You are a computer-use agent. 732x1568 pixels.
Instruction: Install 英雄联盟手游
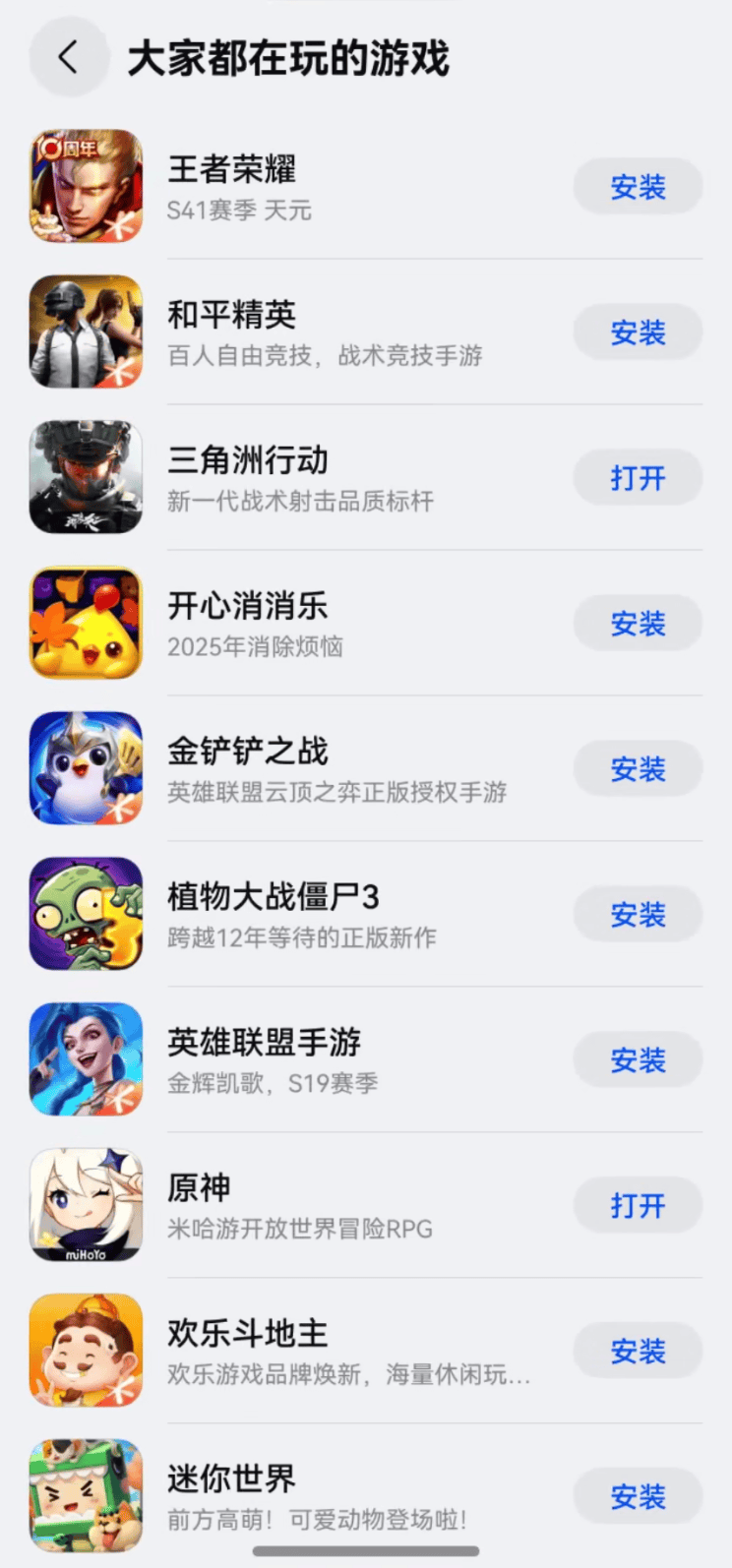pyautogui.click(x=638, y=1060)
